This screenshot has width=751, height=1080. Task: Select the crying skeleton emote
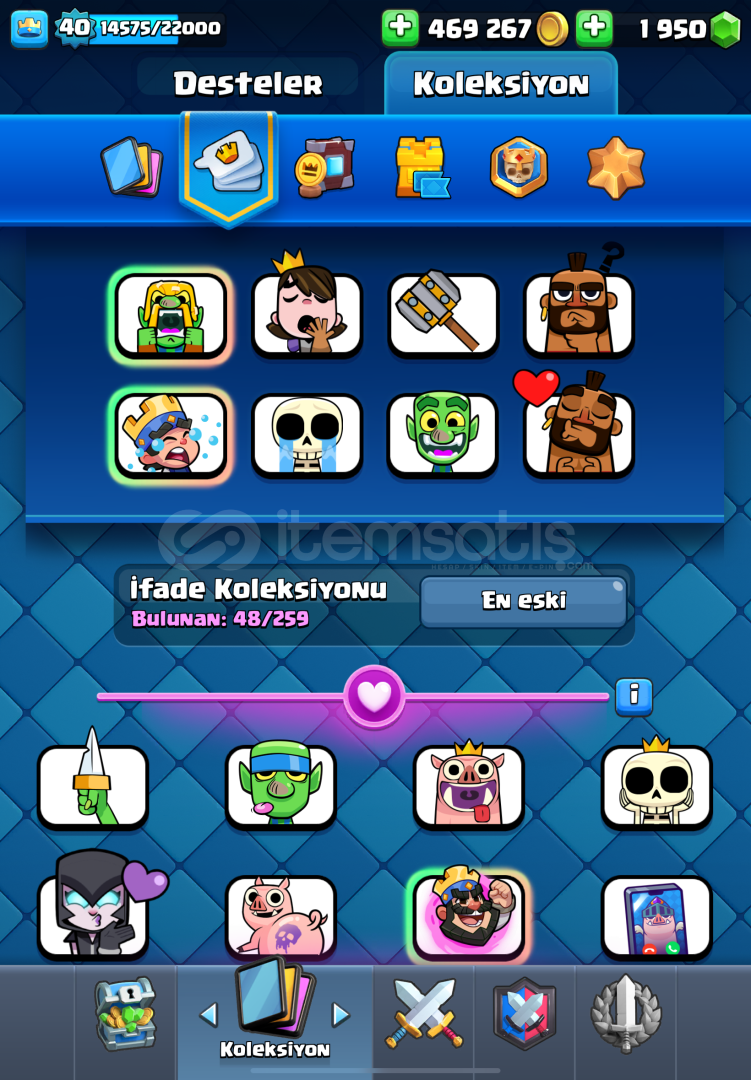306,435
